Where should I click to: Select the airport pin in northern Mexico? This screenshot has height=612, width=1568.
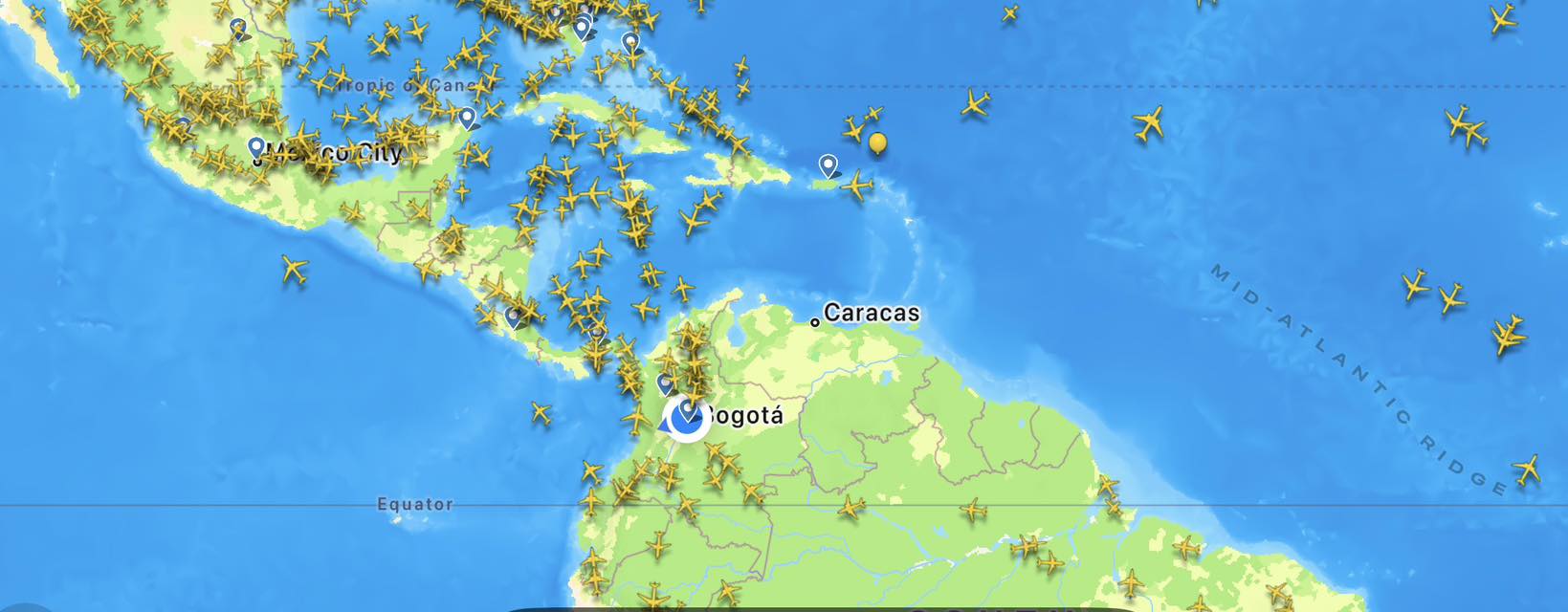coord(237,29)
